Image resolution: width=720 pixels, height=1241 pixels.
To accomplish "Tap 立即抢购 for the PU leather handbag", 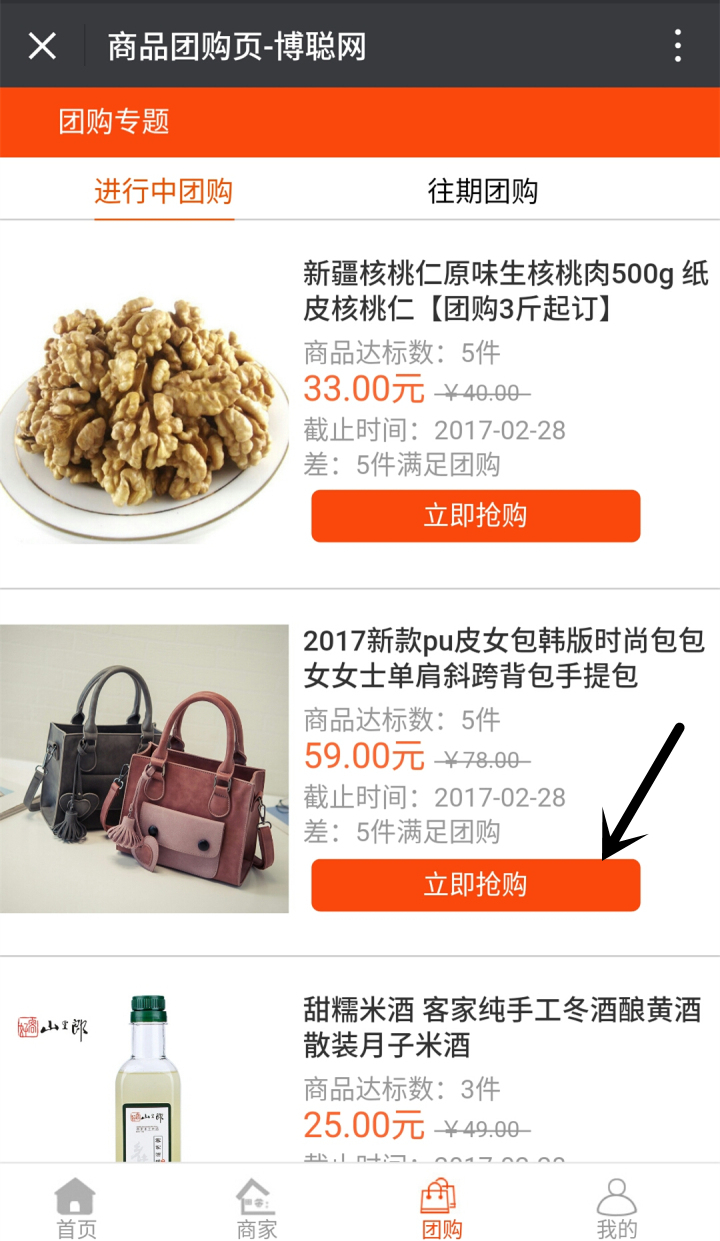I will 475,885.
